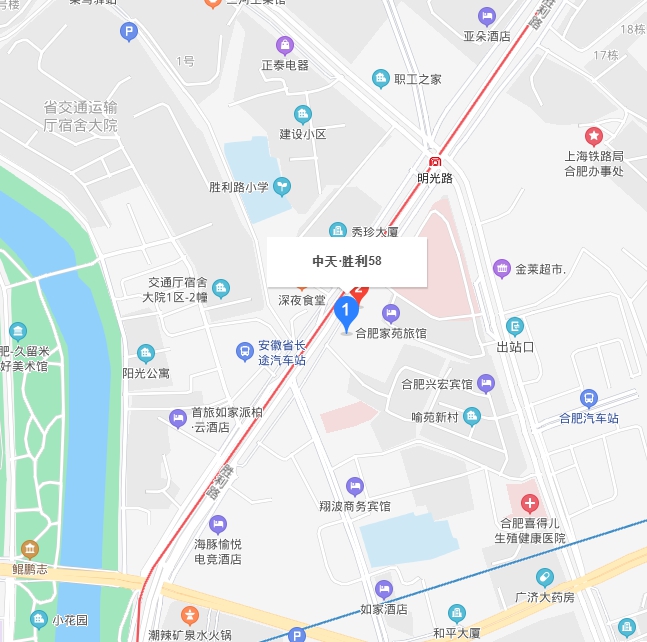Tap the 明光路 metro station icon
Image resolution: width=647 pixels, height=642 pixels.
pos(435,162)
